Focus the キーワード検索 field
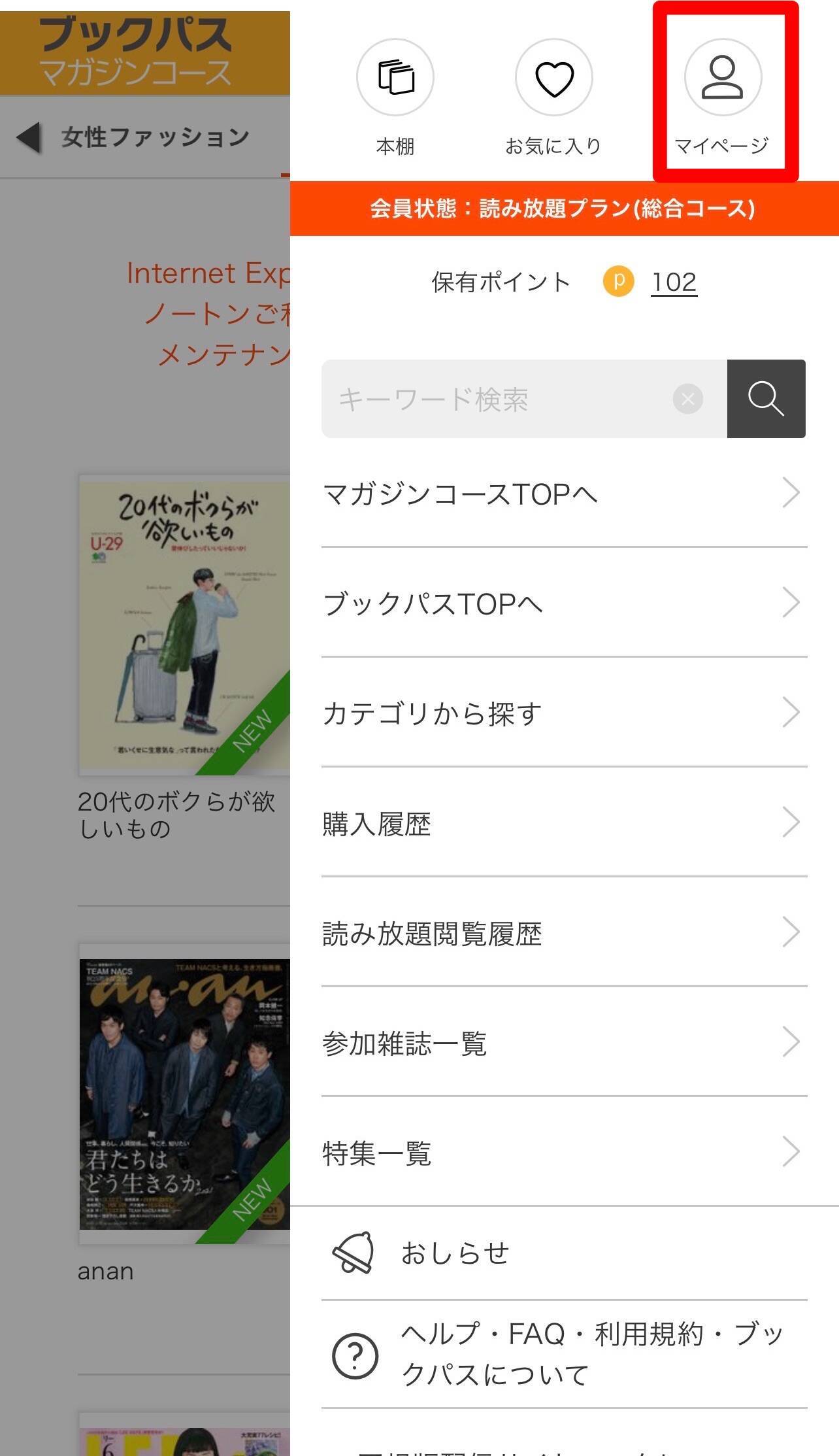839x1456 pixels. [497, 399]
